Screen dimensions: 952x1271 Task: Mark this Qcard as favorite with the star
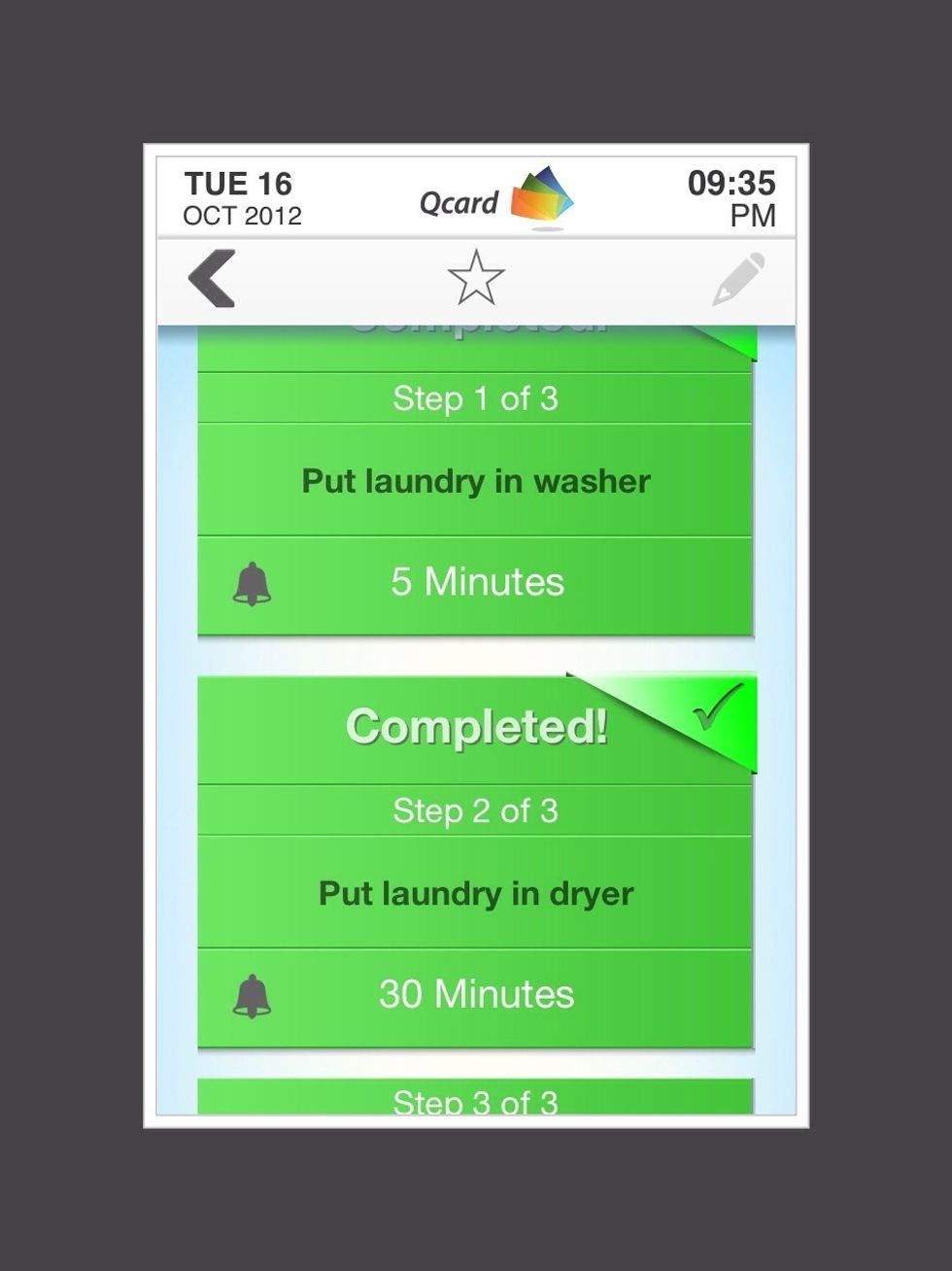476,278
